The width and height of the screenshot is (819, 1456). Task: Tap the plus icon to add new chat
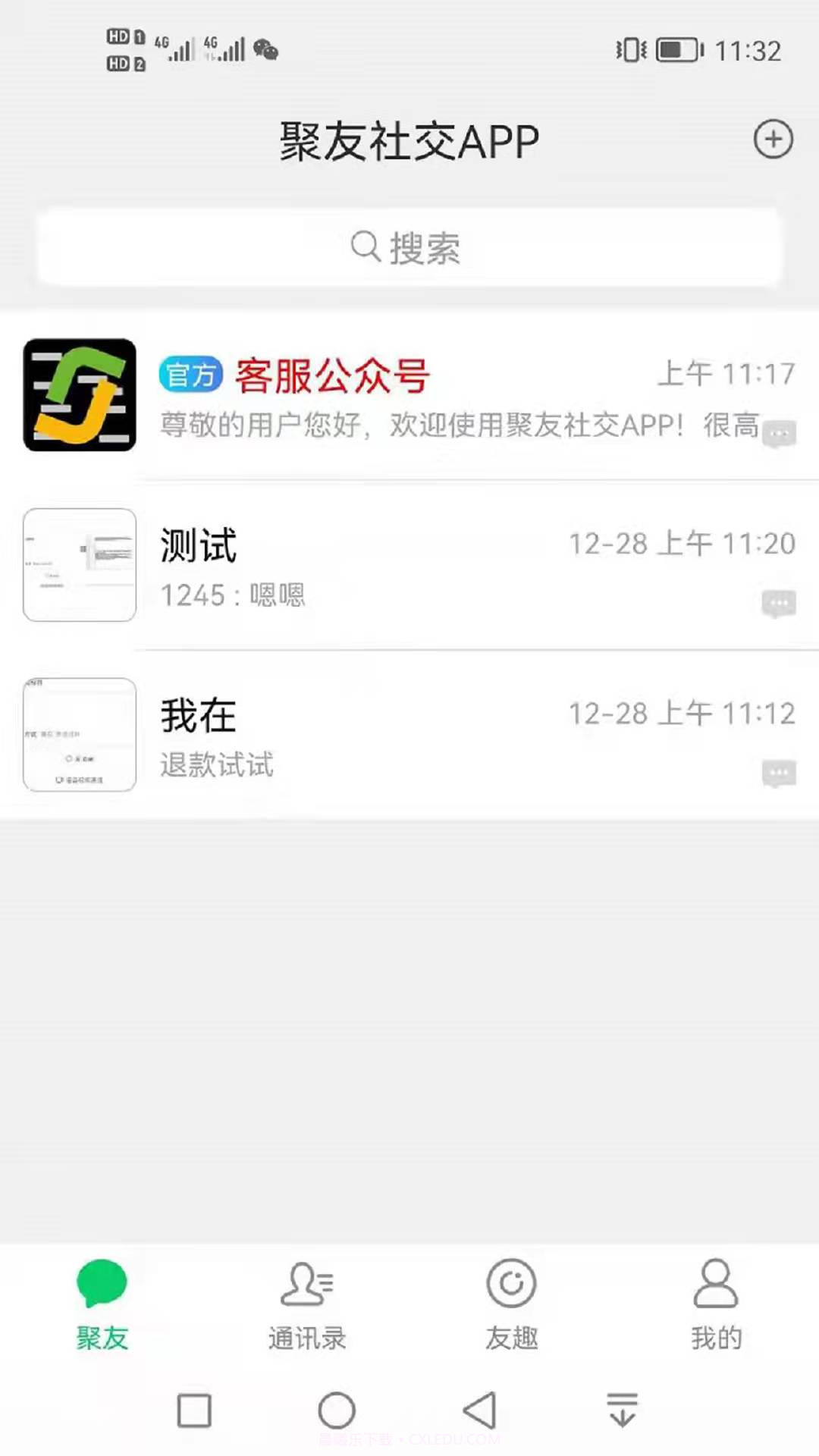(x=773, y=139)
